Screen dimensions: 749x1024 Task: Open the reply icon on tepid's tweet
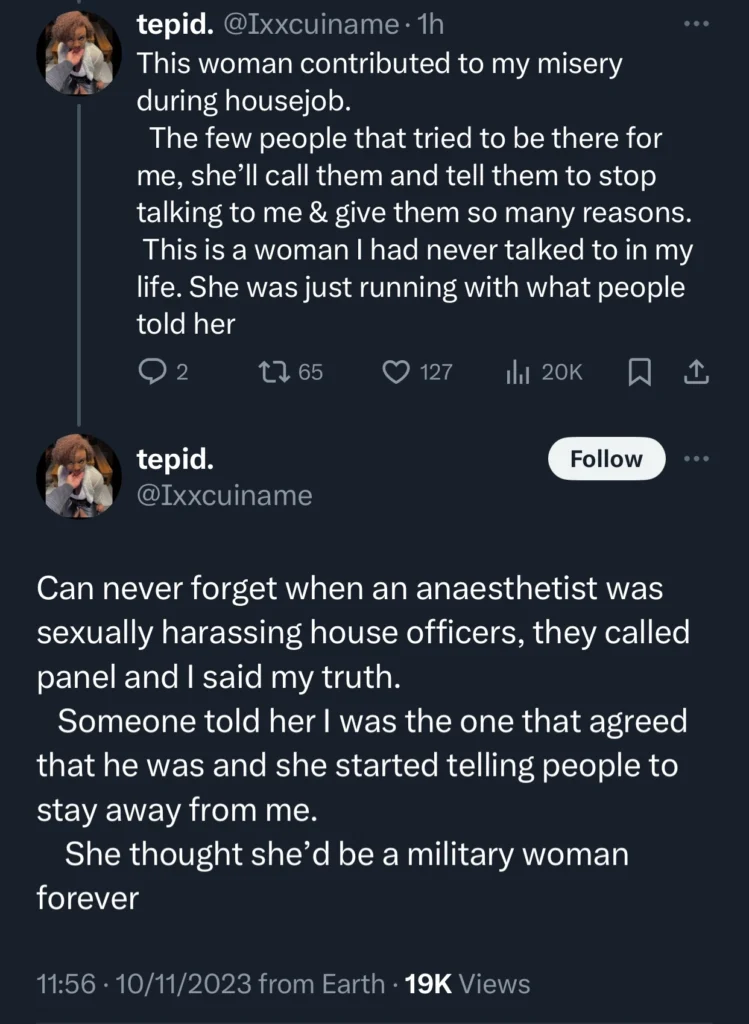point(152,372)
